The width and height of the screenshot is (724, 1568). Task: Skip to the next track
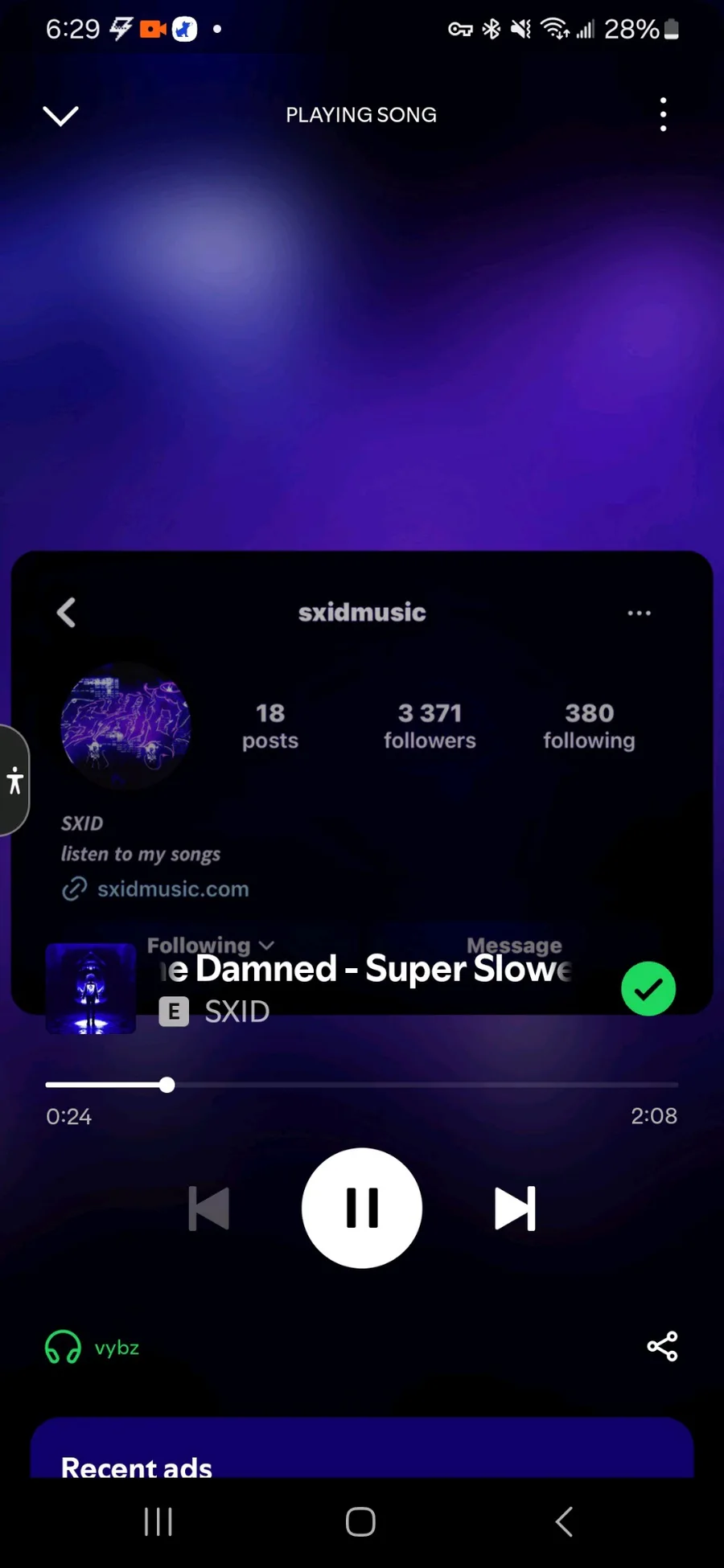515,1208
